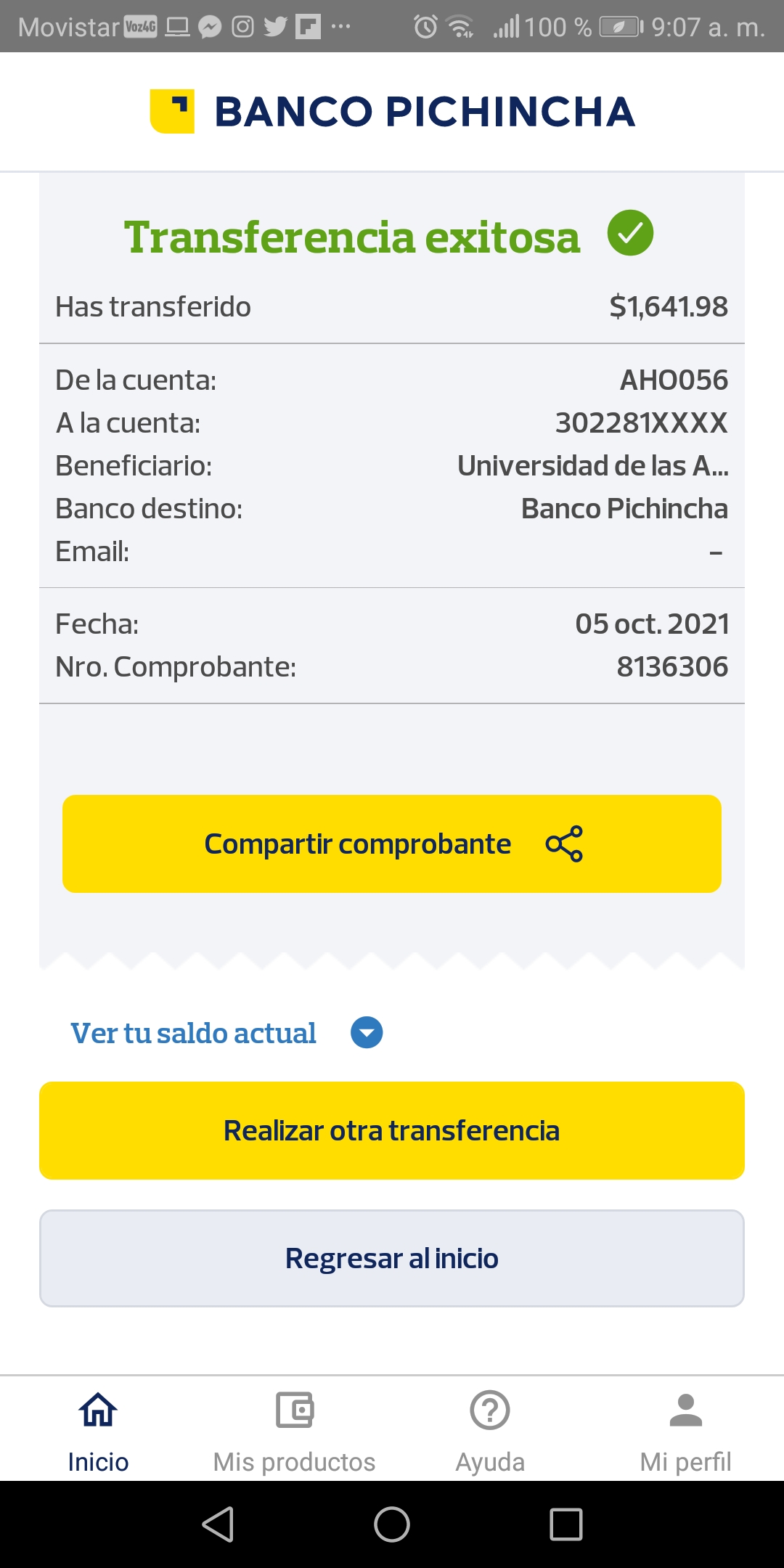This screenshot has width=784, height=1568.
Task: Expand Ver tu saldo actual
Action: tap(367, 1033)
